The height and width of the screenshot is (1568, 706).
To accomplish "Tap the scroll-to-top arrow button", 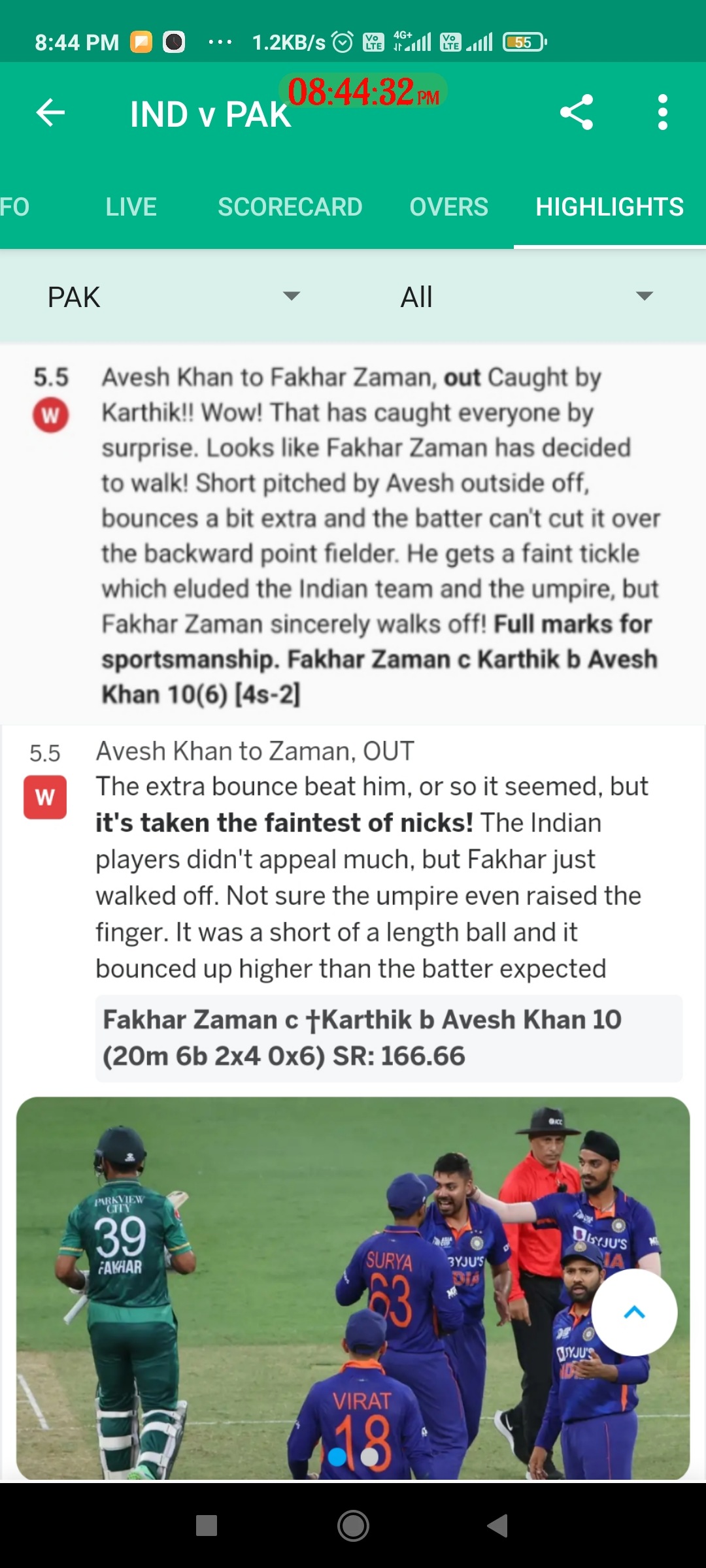I will point(634,1312).
